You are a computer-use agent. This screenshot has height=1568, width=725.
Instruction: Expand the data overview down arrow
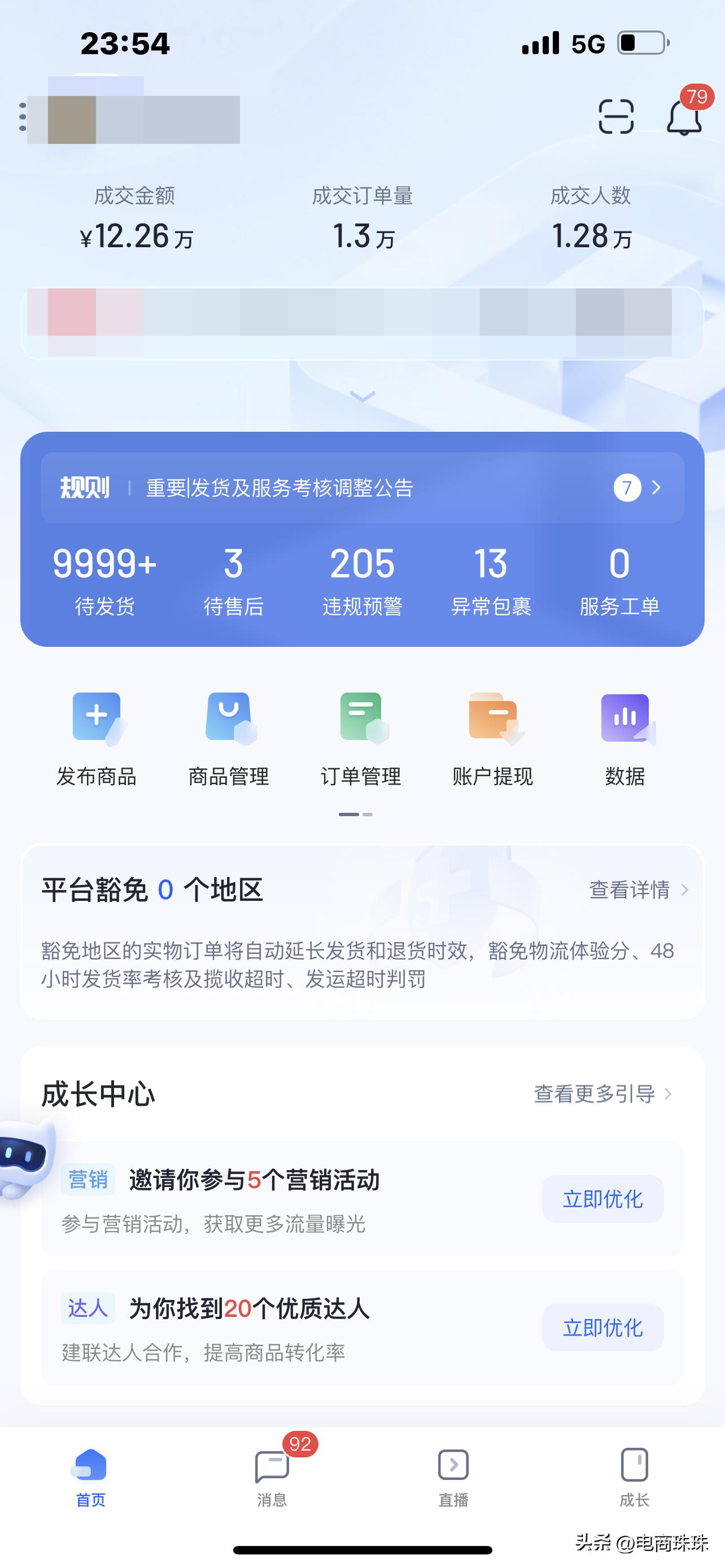coord(362,396)
